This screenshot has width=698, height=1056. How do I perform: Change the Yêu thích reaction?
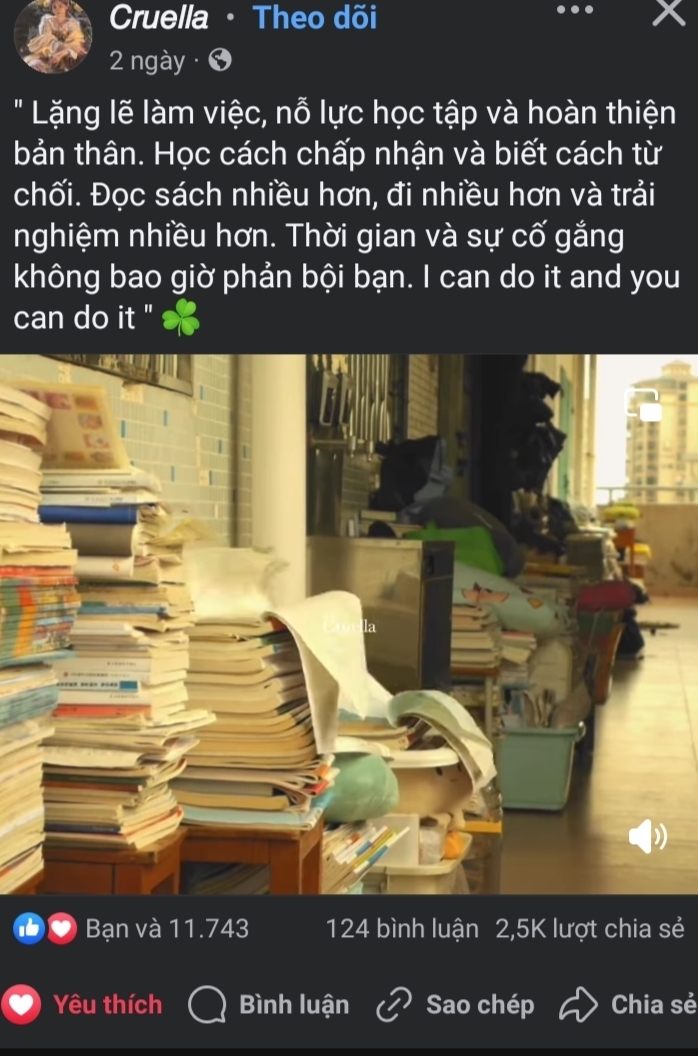tap(82, 1005)
